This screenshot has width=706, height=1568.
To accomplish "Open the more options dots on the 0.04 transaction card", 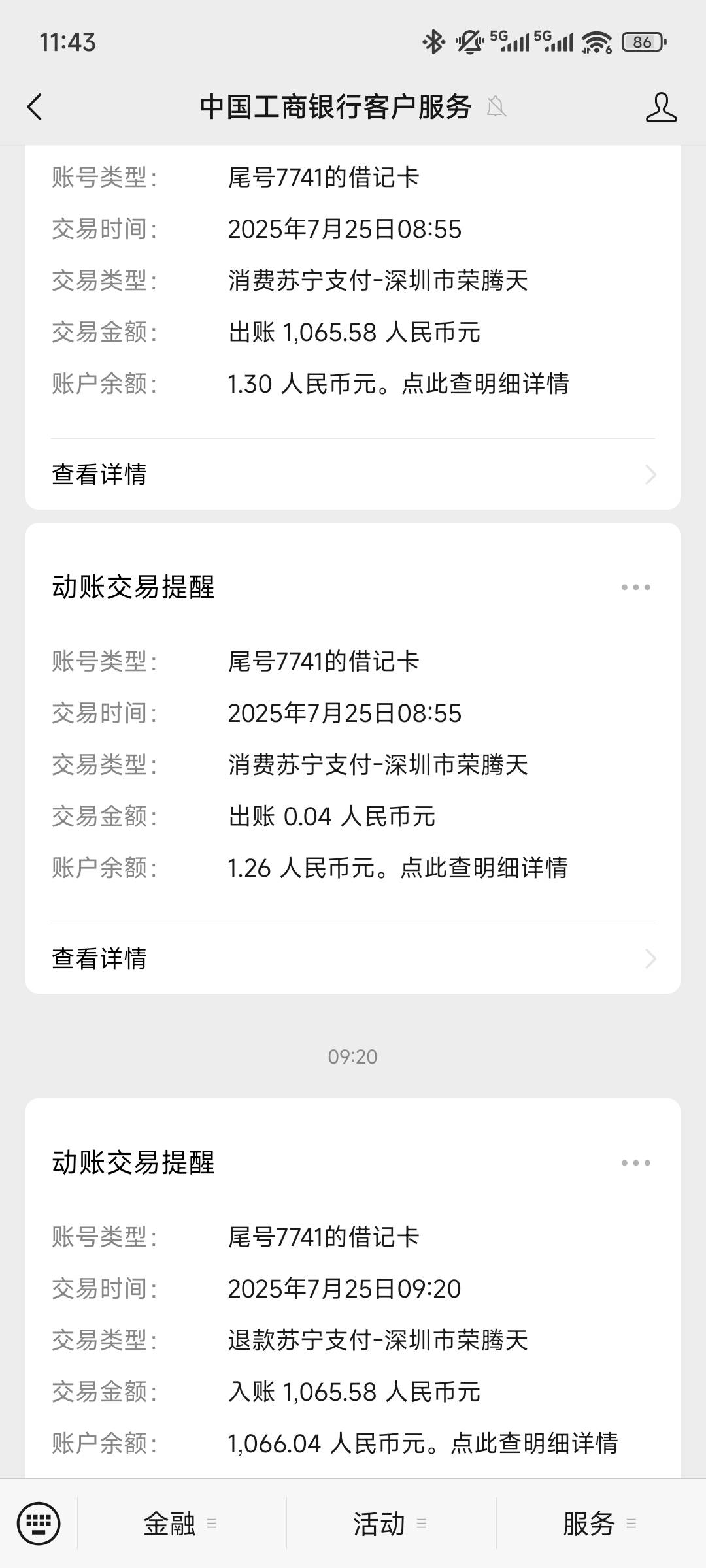I will 635,587.
